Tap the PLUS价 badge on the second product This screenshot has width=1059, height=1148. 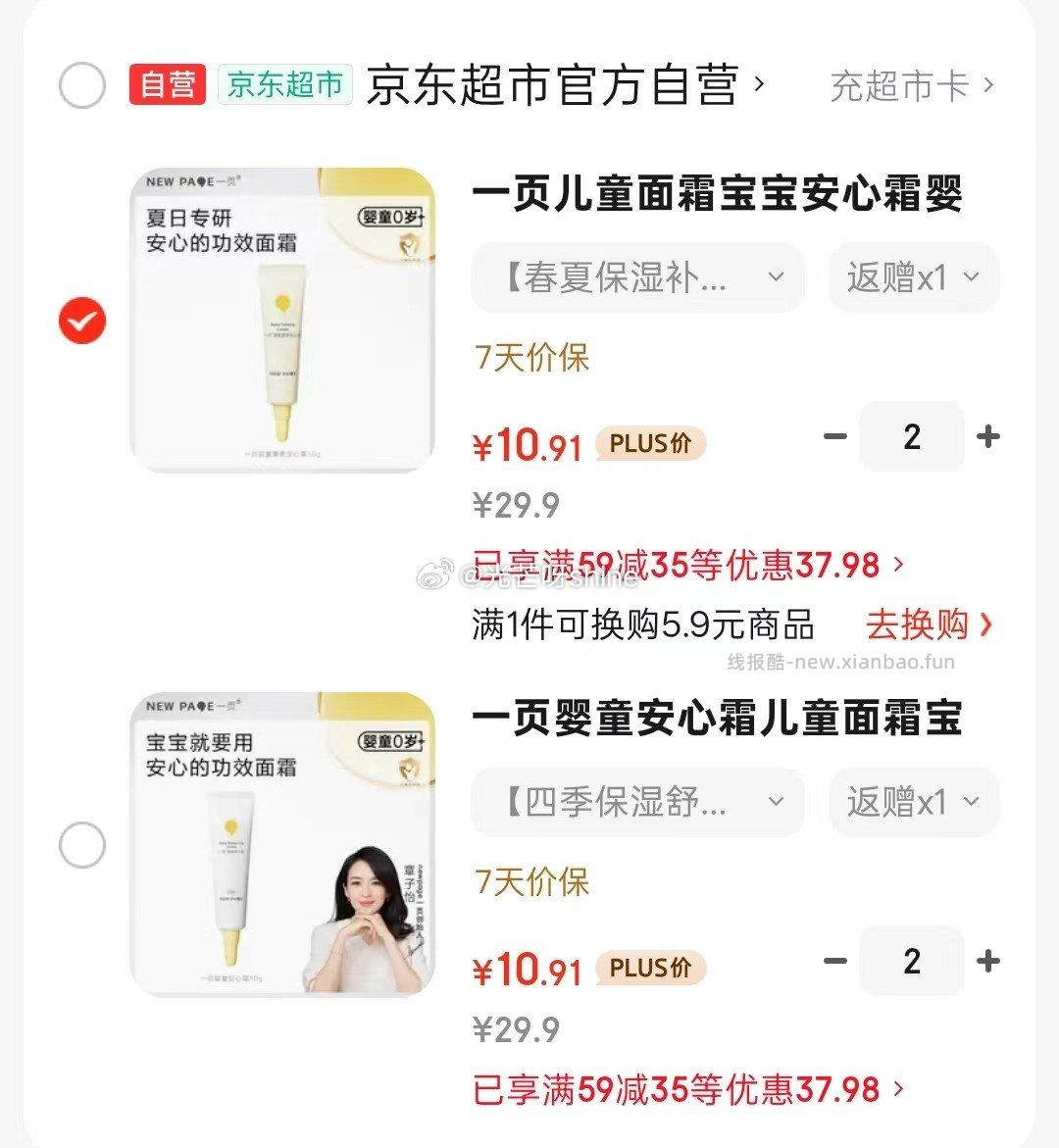click(x=650, y=968)
